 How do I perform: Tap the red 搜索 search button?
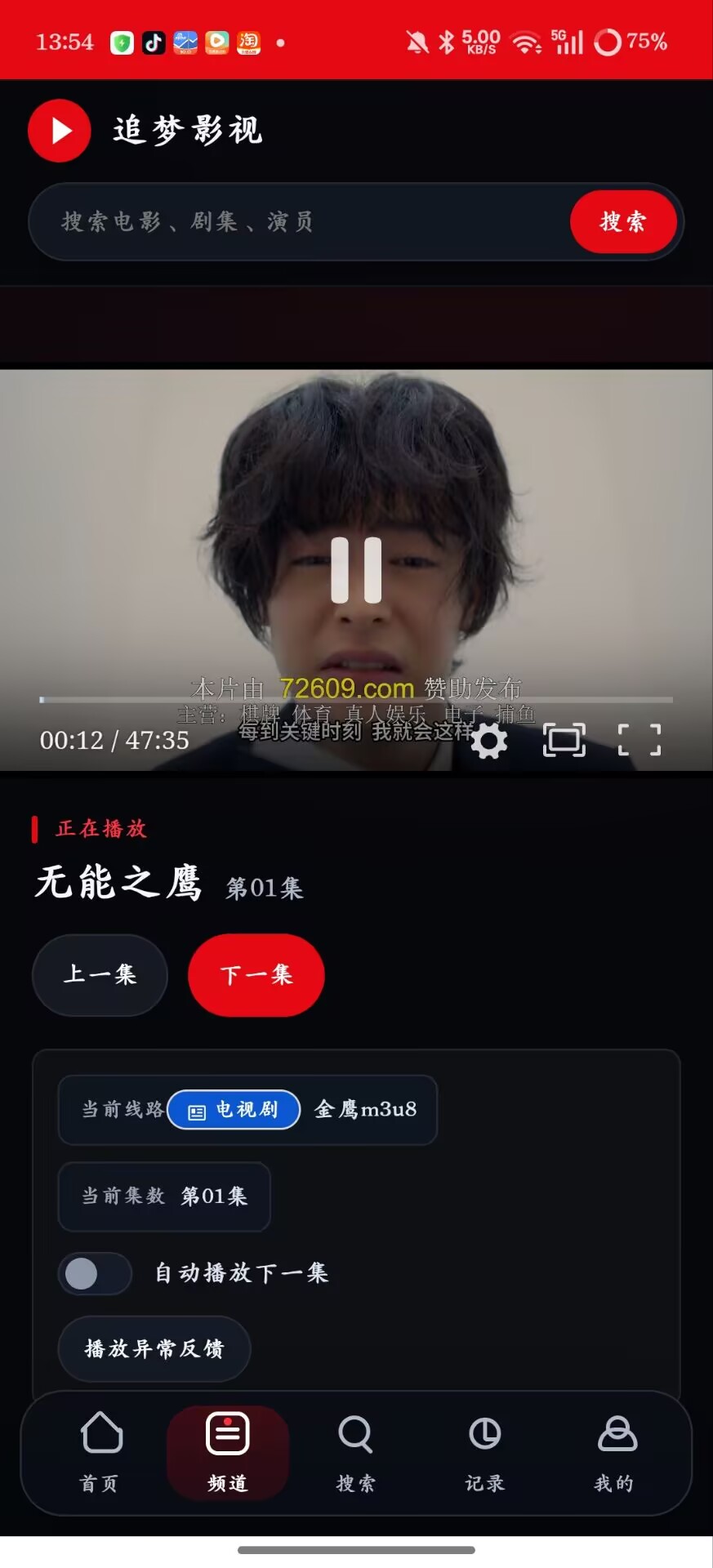[x=623, y=221]
